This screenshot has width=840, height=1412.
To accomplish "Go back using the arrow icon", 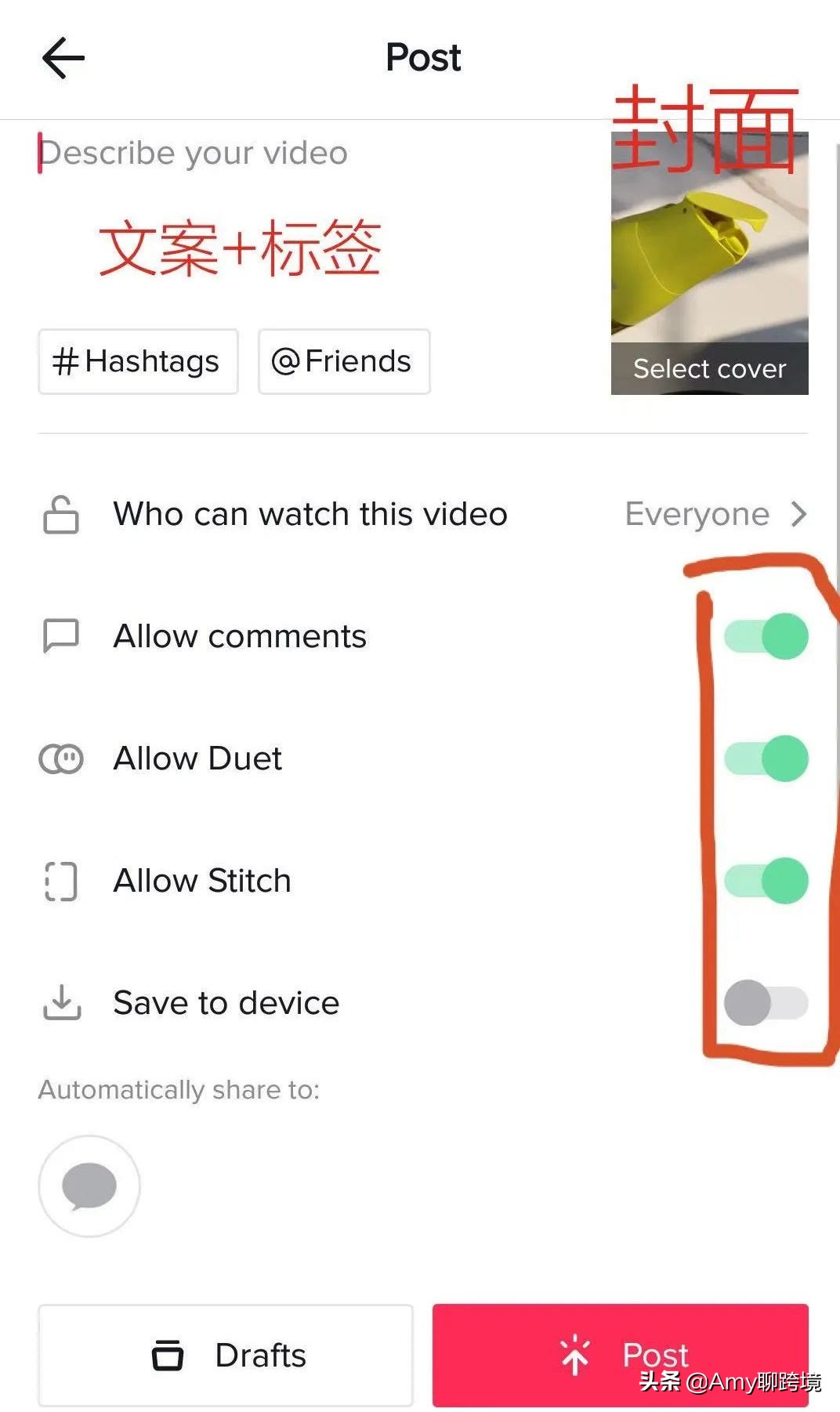I will tap(63, 58).
